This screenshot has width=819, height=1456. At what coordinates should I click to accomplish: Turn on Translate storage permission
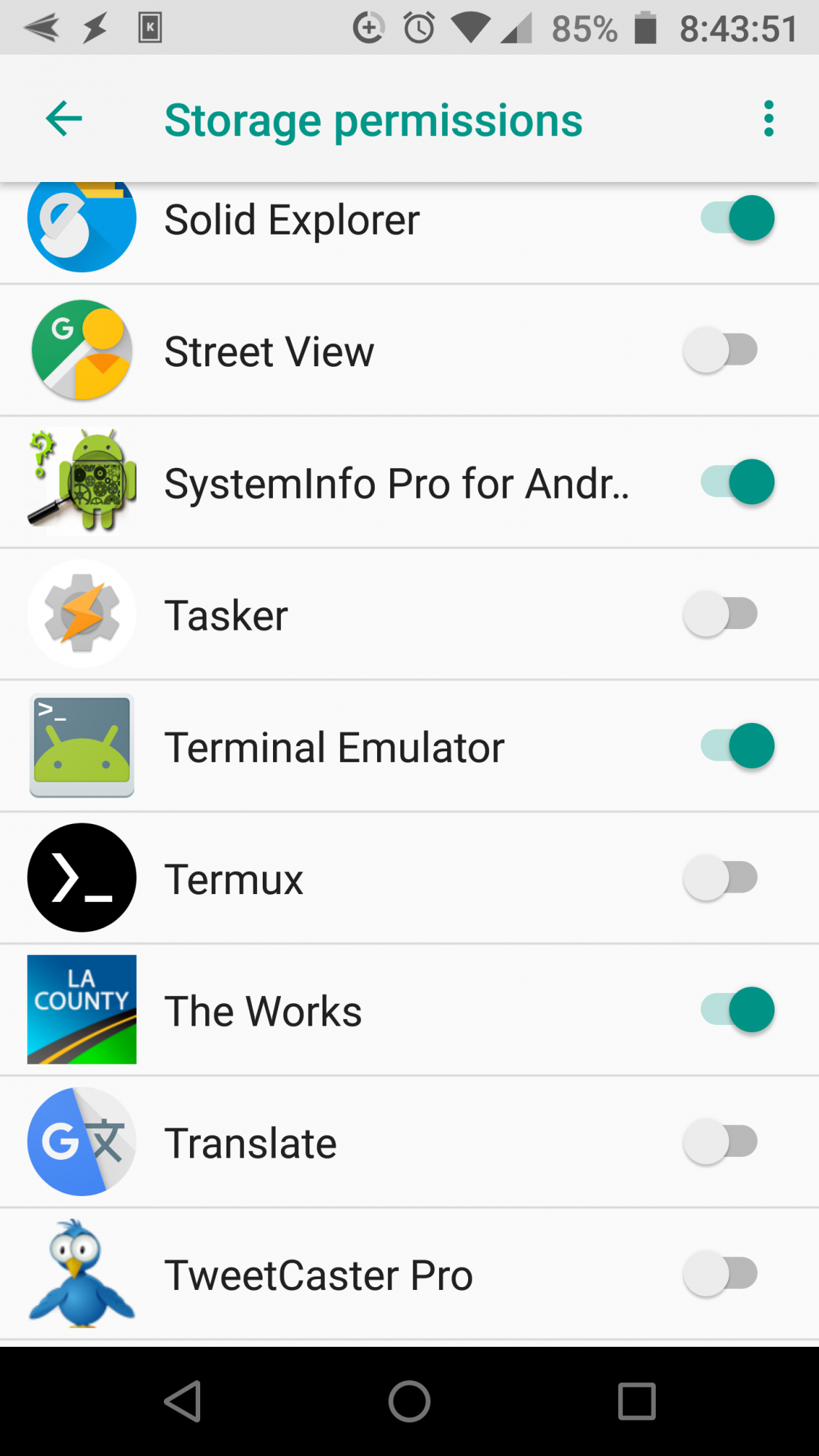pos(721,1142)
